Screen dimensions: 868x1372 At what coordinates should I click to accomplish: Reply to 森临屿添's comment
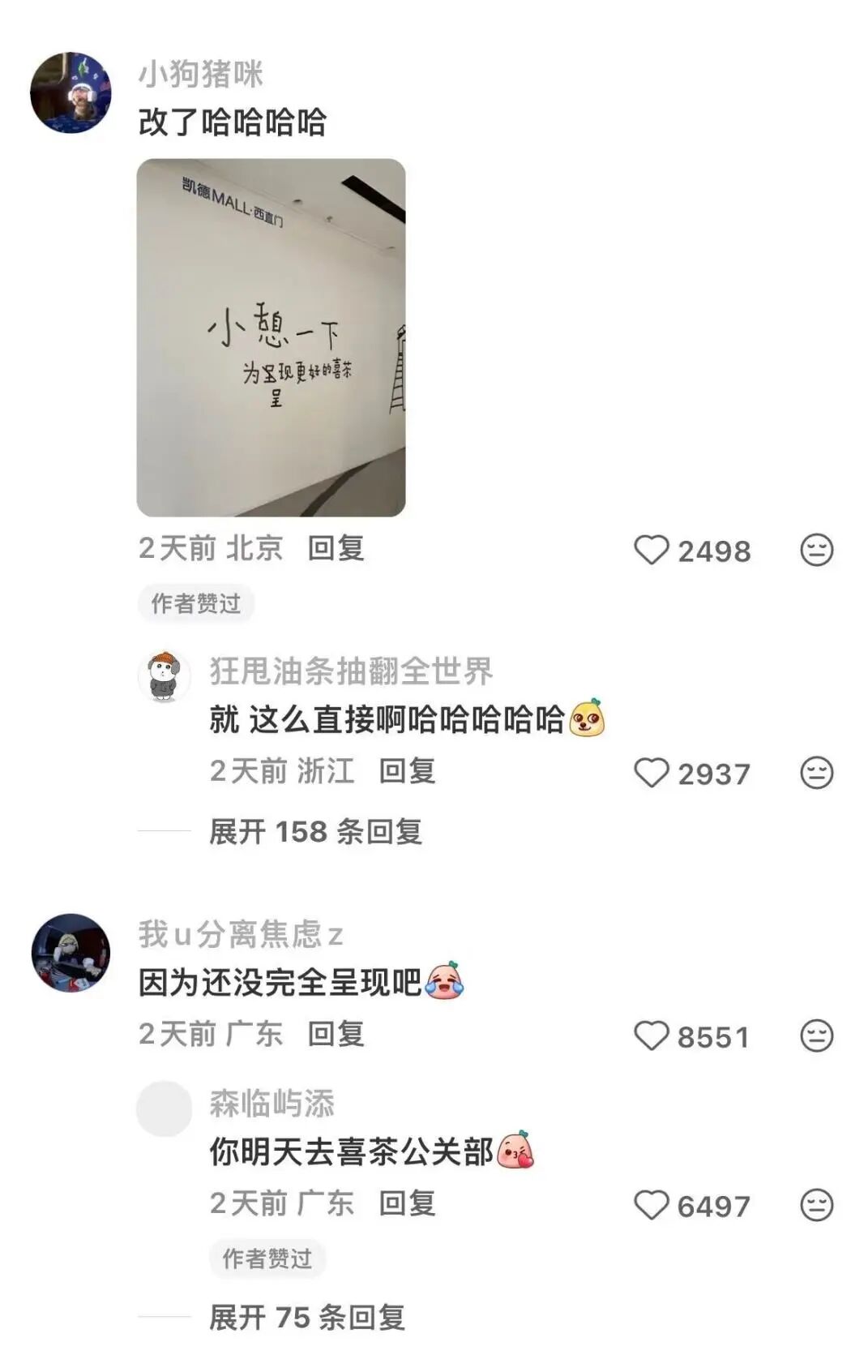[x=407, y=1203]
